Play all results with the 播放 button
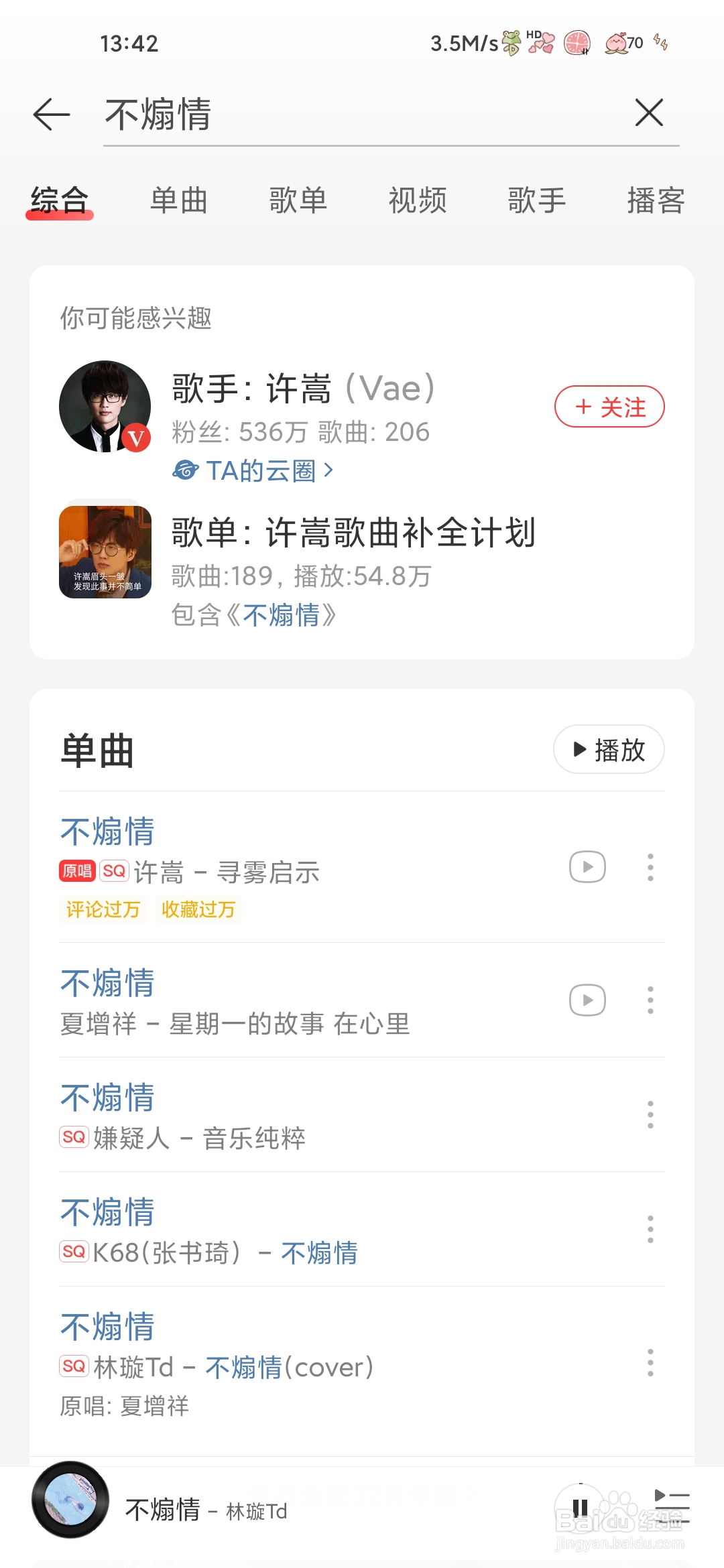The height and width of the screenshot is (1568, 724). [607, 750]
